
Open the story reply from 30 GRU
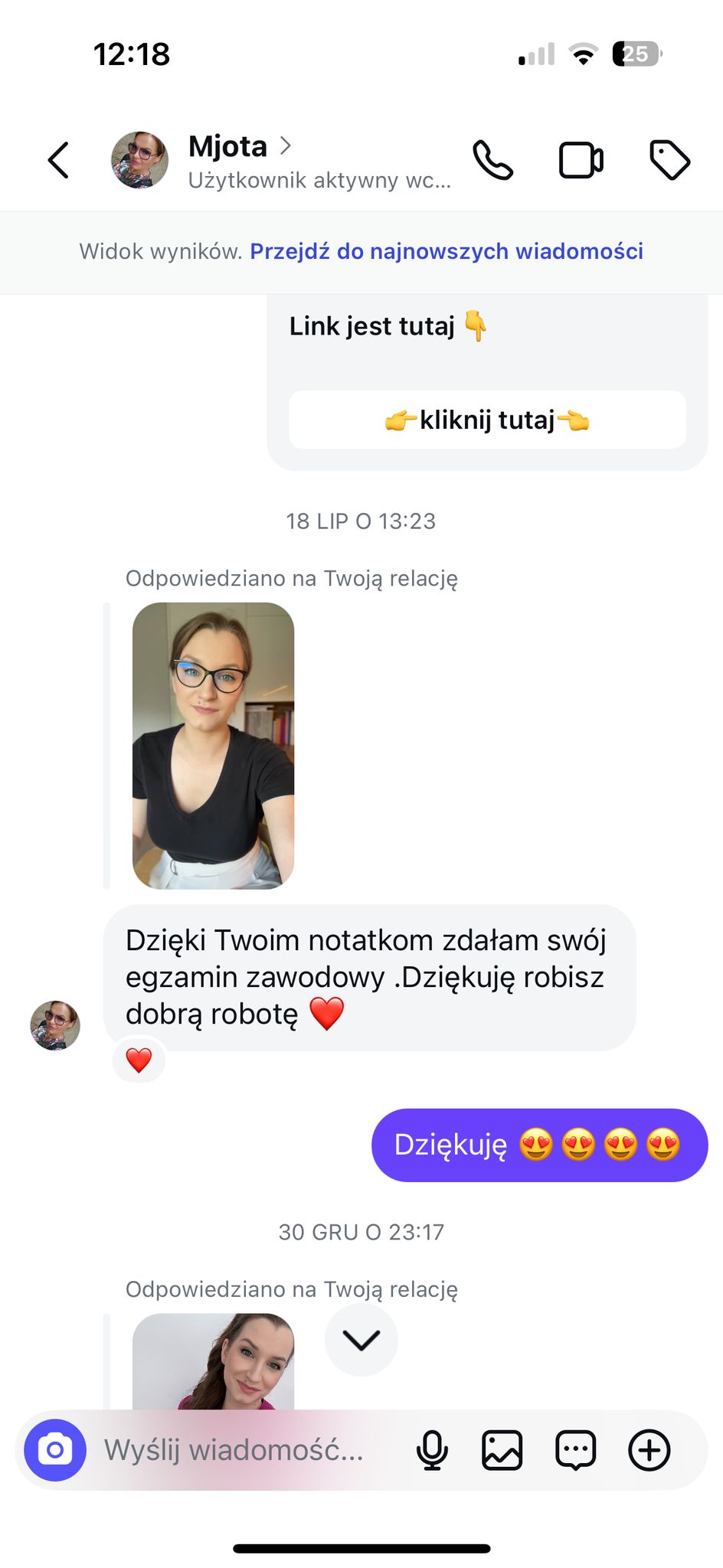point(213,1361)
